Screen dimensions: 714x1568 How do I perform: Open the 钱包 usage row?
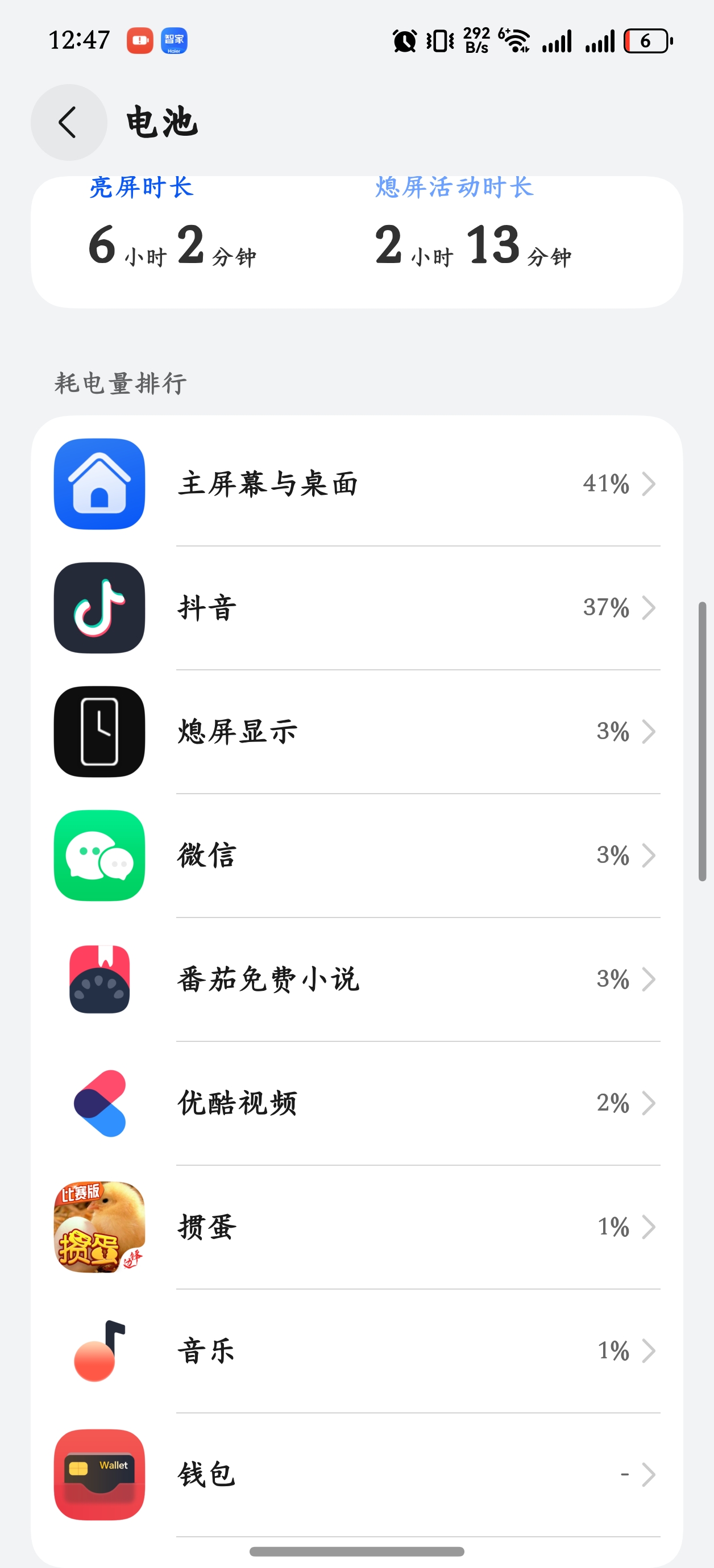click(357, 1474)
